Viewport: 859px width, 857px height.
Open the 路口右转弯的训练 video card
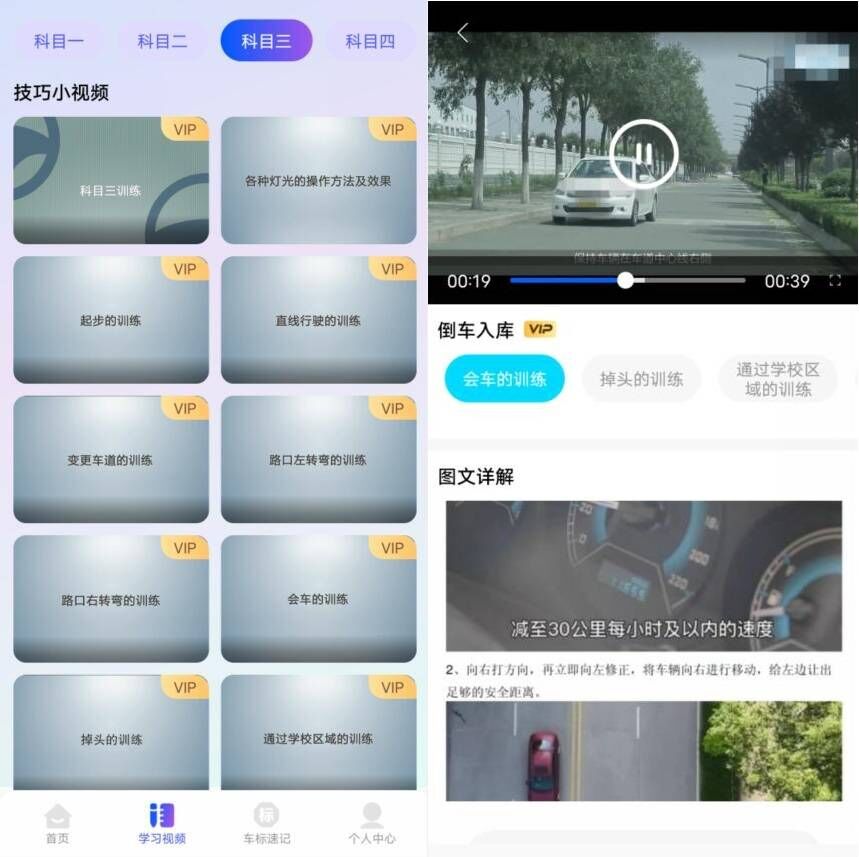111,600
